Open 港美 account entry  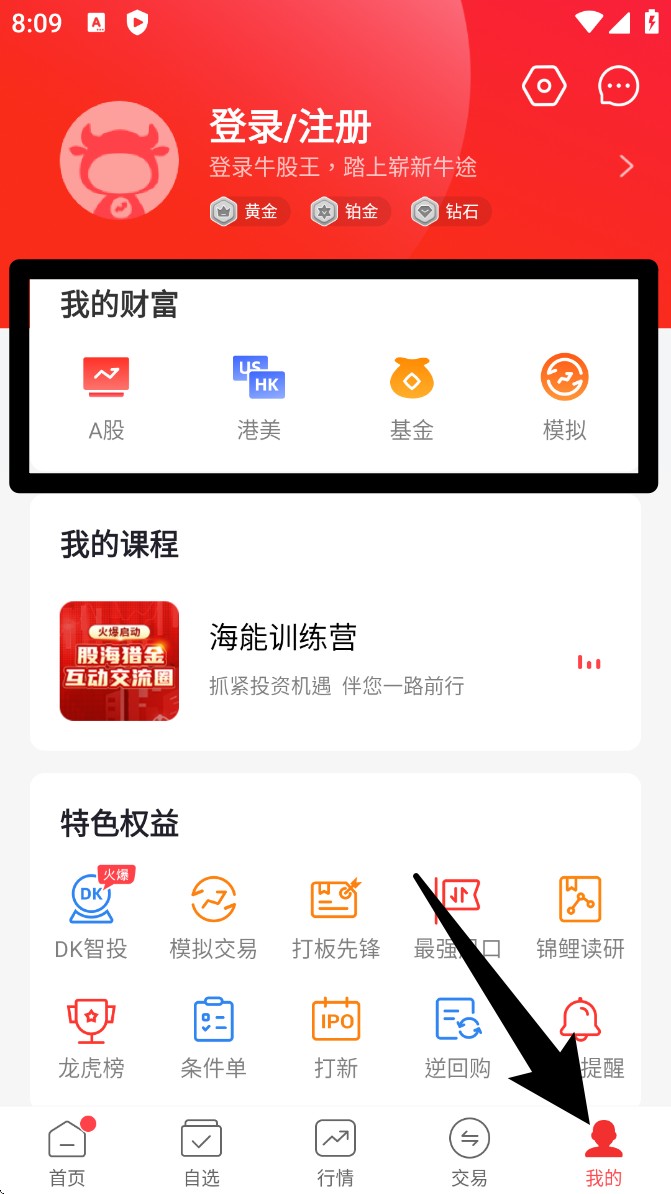[x=259, y=397]
